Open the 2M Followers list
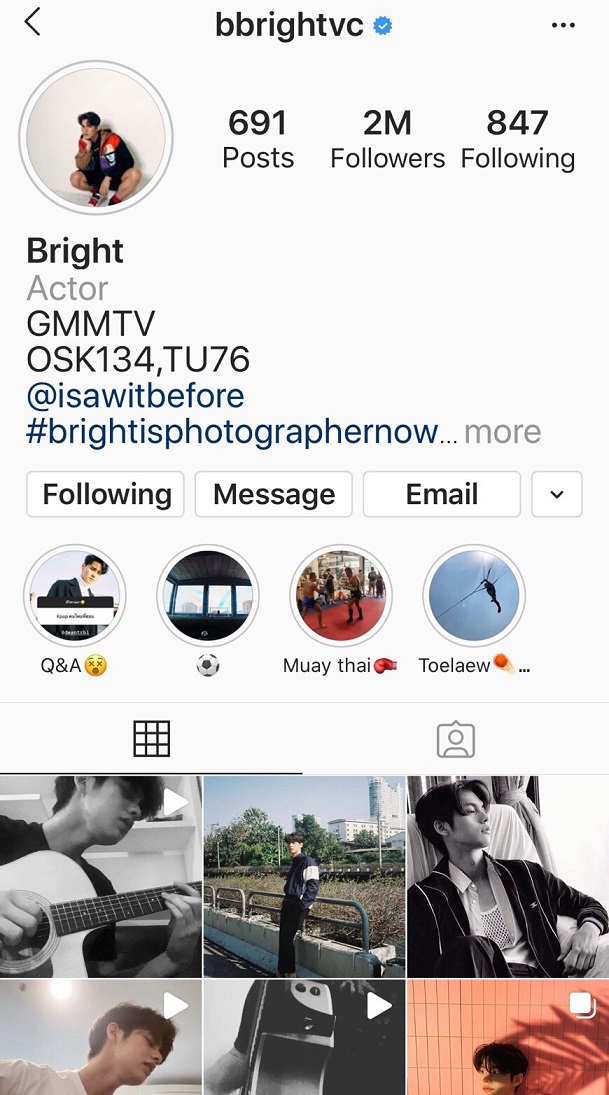The width and height of the screenshot is (609, 1095). [388, 140]
